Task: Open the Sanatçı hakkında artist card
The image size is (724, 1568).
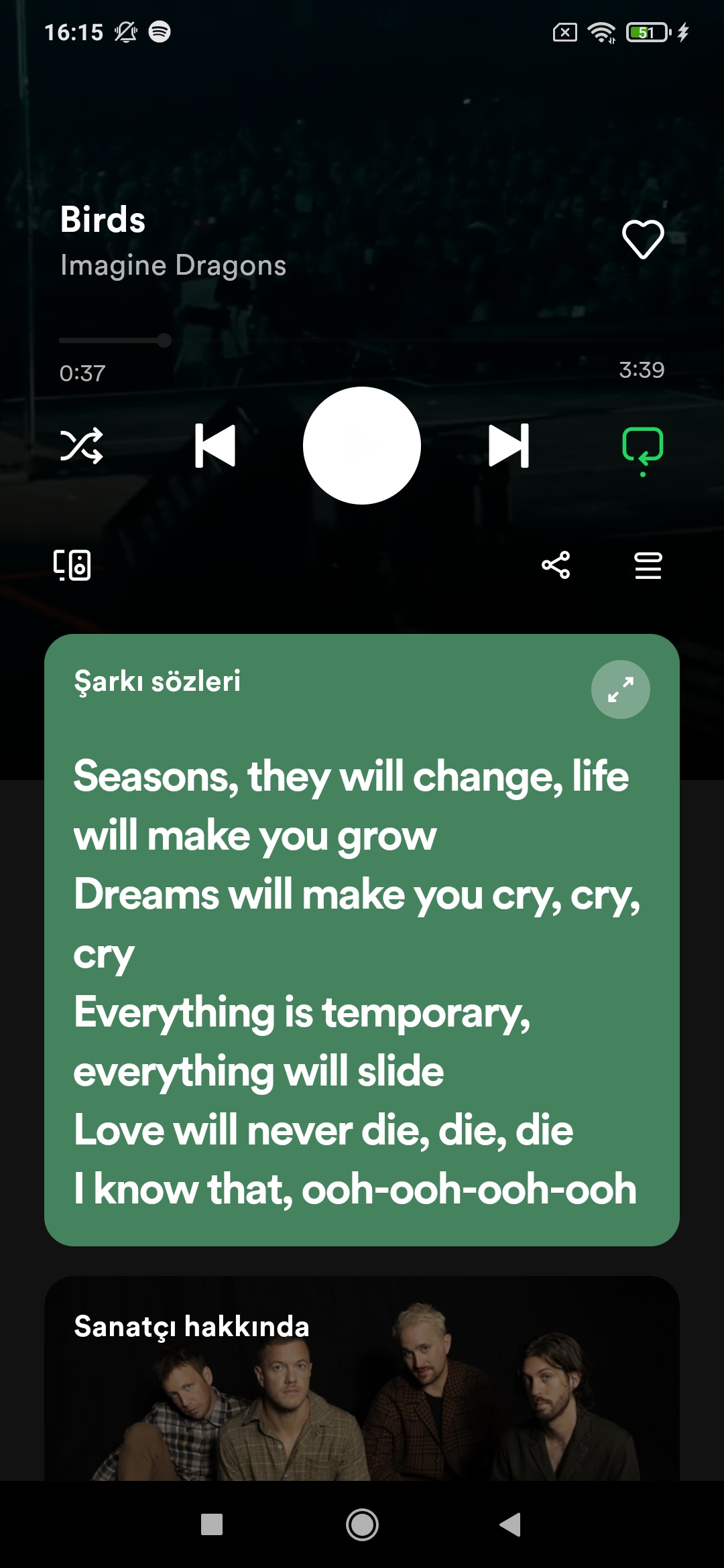Action: coord(362,1378)
